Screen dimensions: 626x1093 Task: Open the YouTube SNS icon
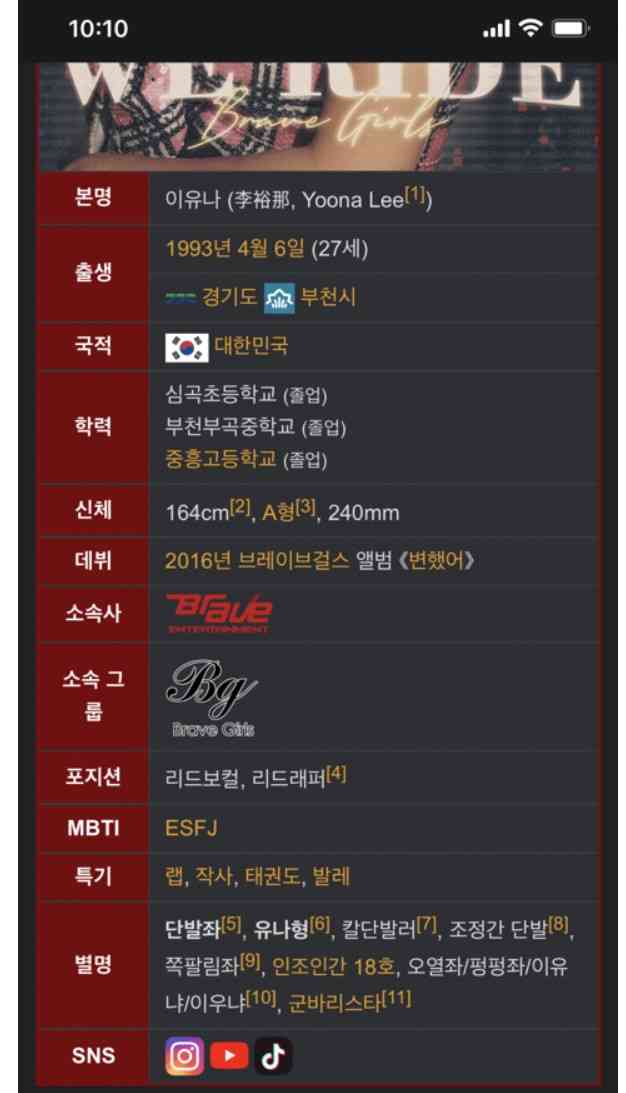(x=229, y=1056)
